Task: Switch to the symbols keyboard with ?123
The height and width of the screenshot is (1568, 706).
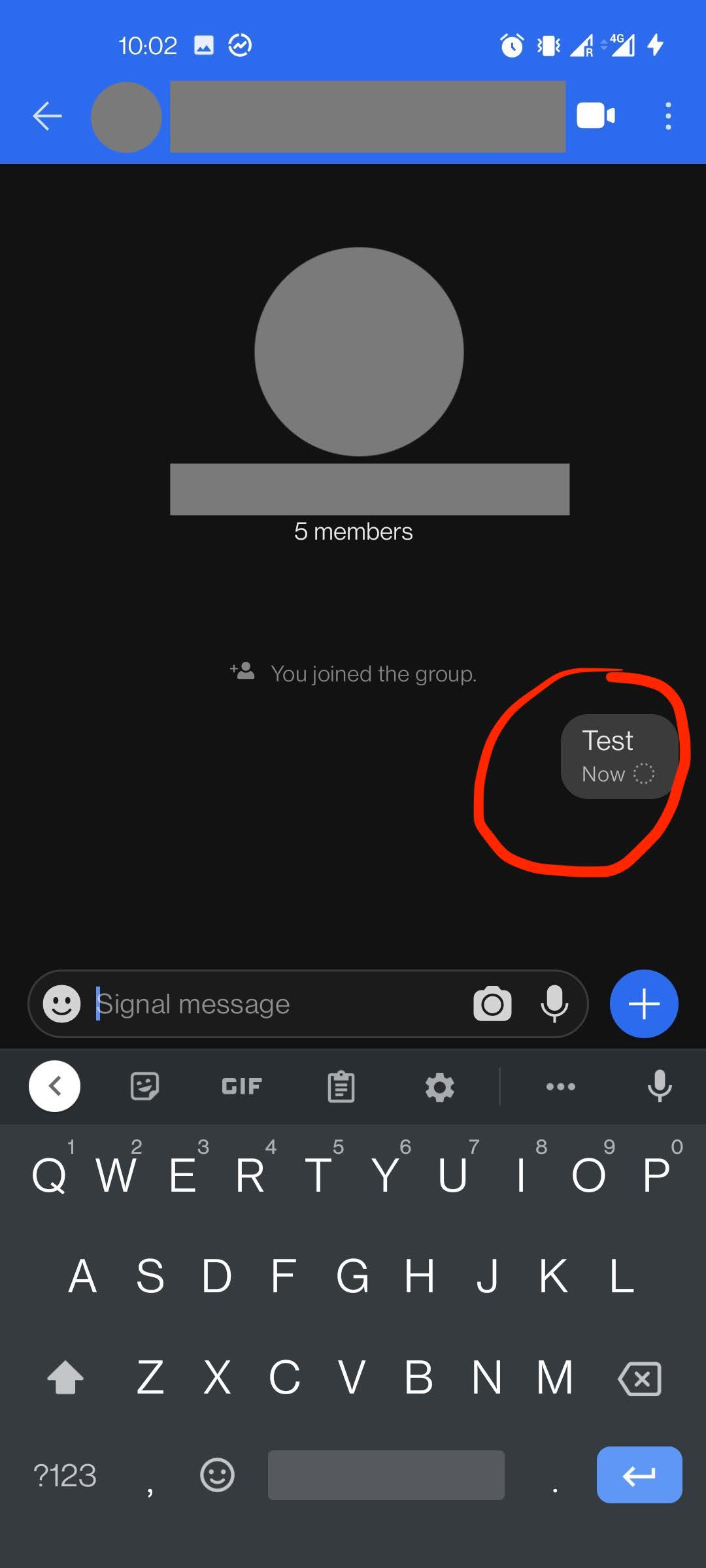Action: (65, 1475)
